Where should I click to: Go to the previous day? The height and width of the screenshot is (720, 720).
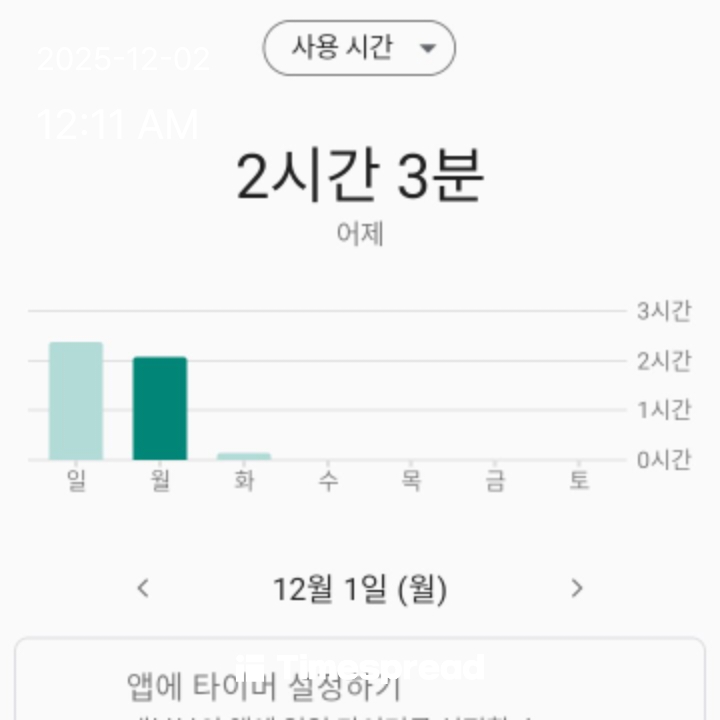(x=143, y=588)
